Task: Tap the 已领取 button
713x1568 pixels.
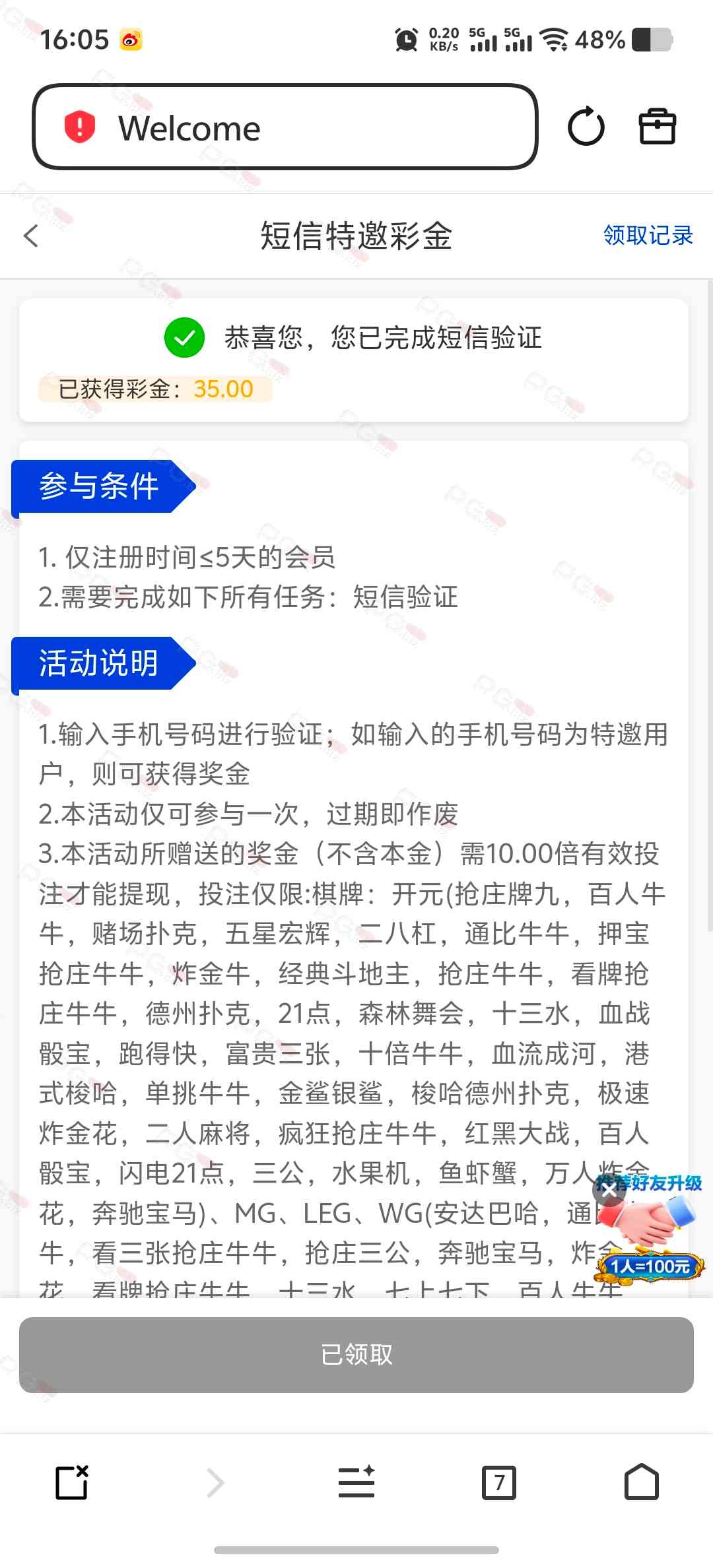Action: pyautogui.click(x=356, y=1355)
